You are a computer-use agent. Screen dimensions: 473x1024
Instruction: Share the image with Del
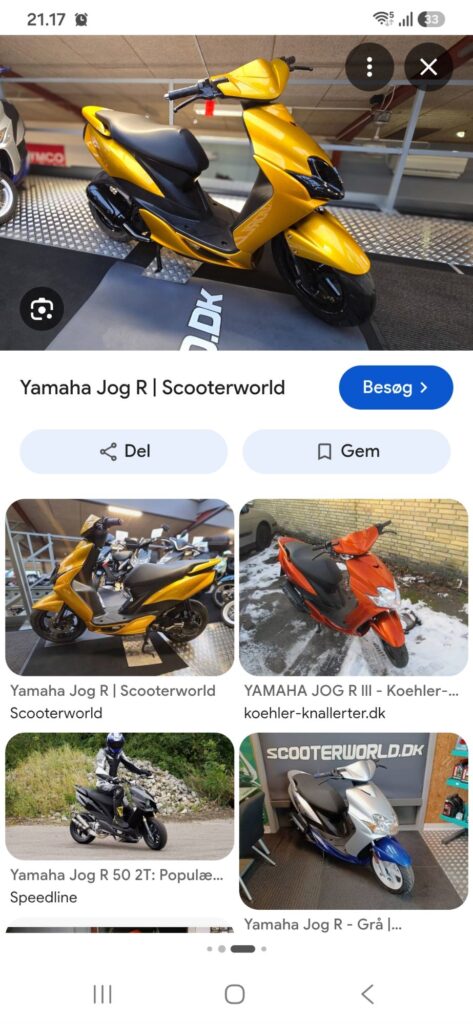123,451
